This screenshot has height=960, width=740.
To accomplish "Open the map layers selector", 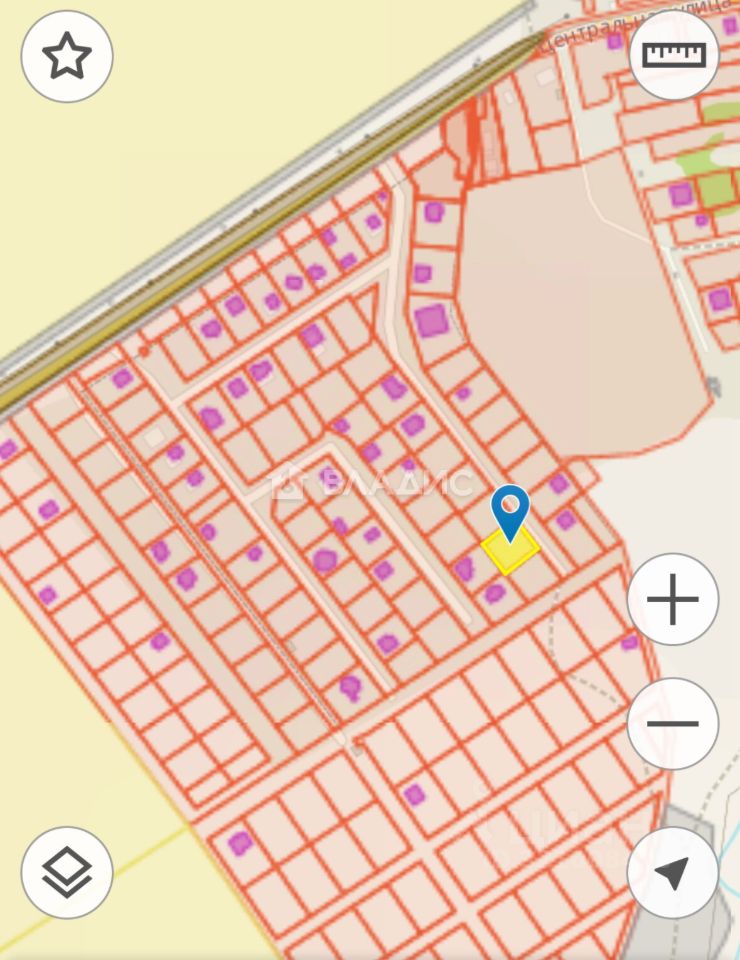I will 67,873.
